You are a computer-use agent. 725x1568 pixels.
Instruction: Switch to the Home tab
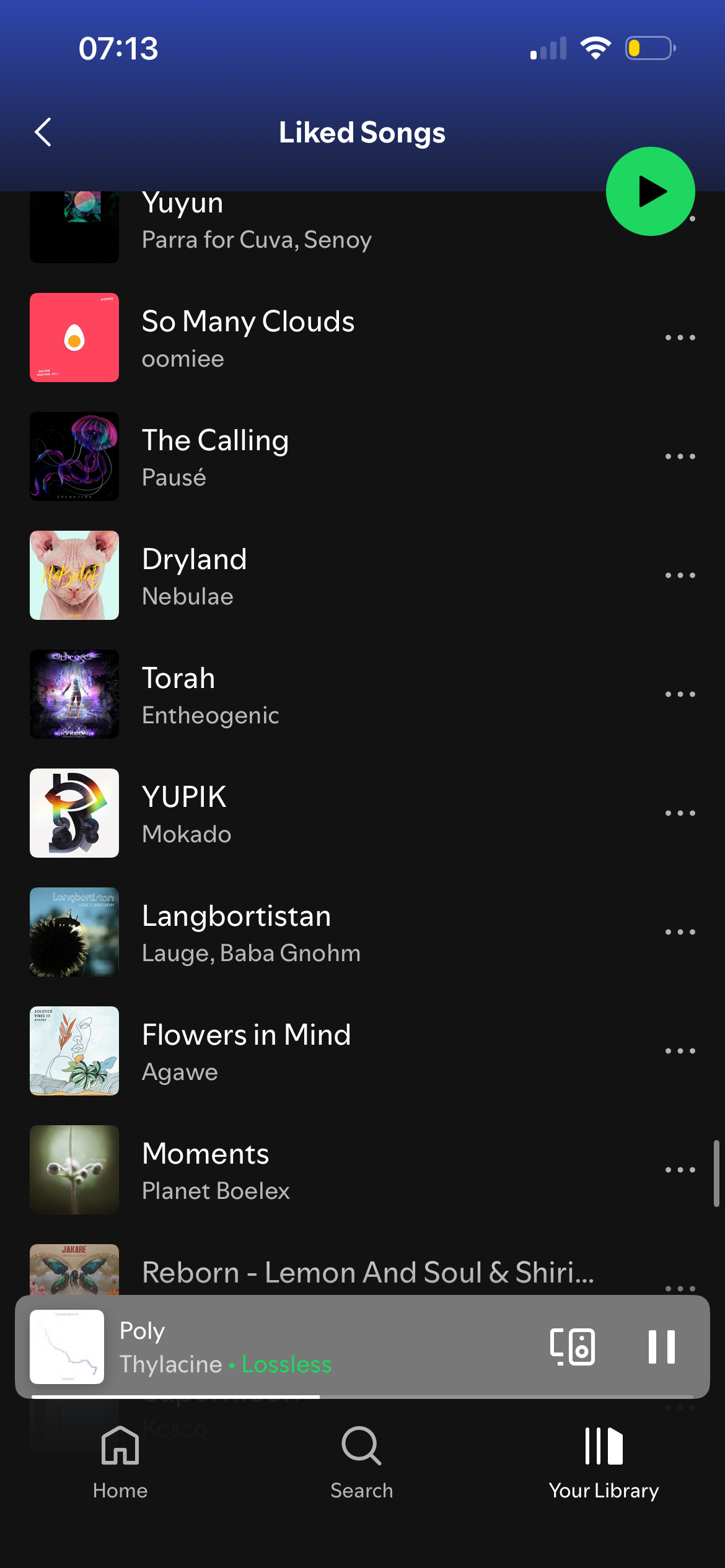[120, 1461]
